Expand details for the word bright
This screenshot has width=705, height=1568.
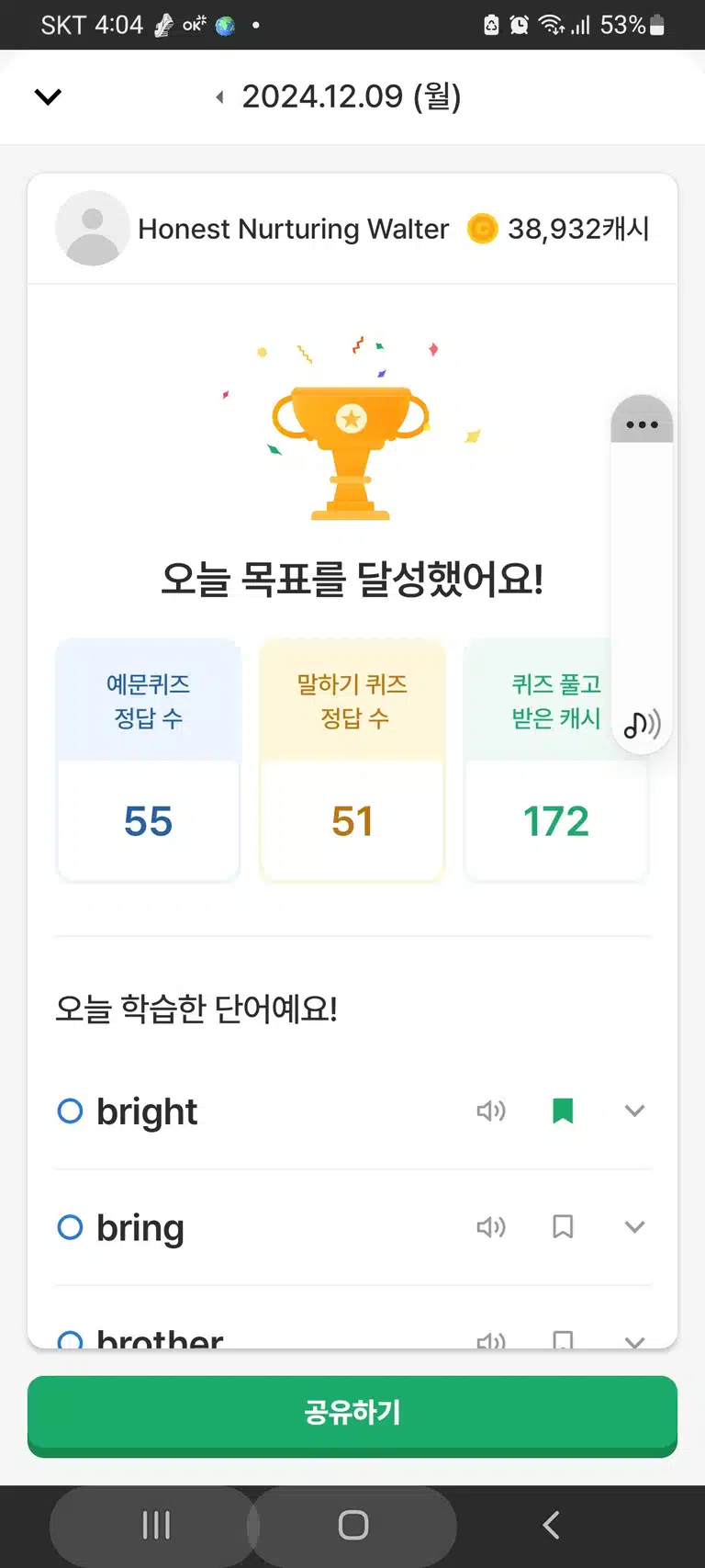pos(634,1111)
